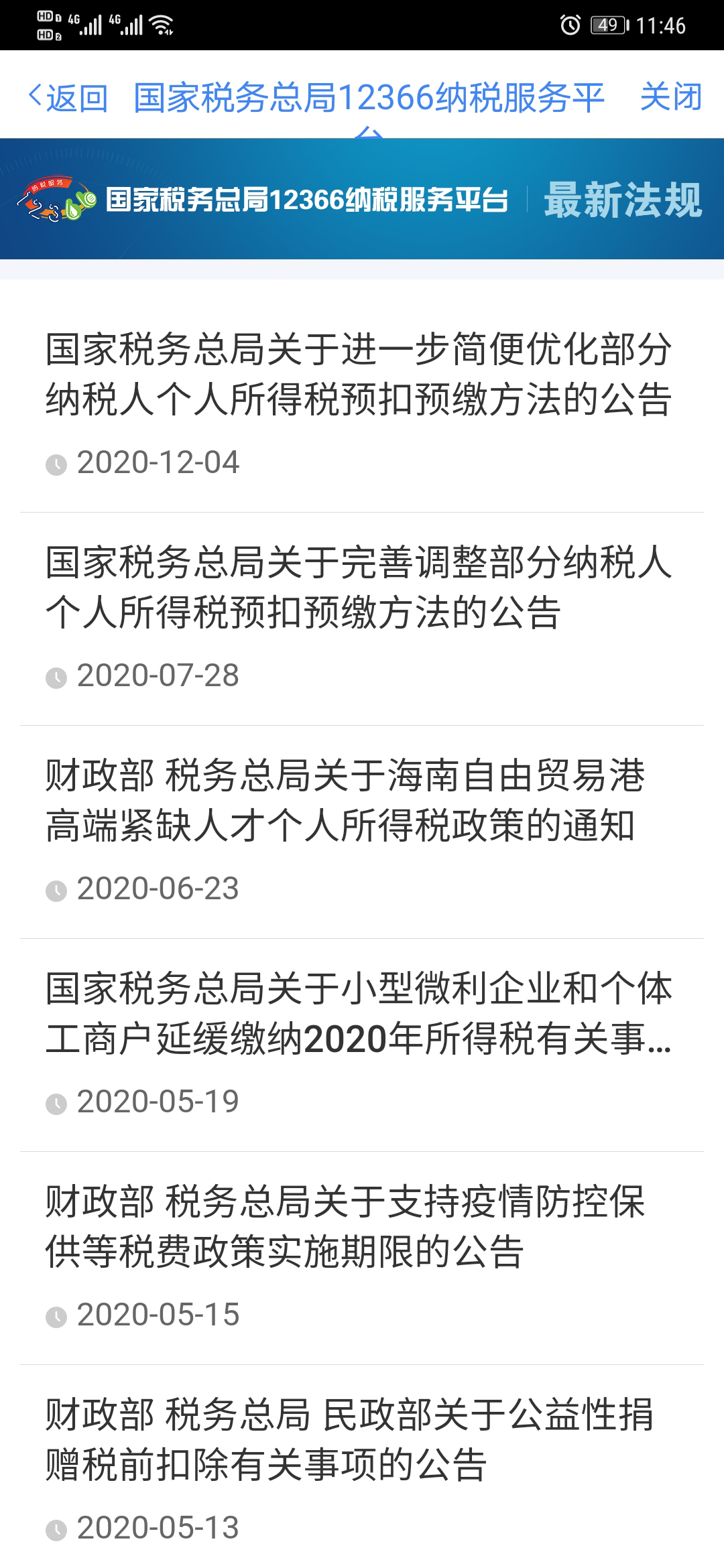Viewport: 724px width, 1568px height.
Task: Tap 返回 to go back
Action: [x=68, y=98]
